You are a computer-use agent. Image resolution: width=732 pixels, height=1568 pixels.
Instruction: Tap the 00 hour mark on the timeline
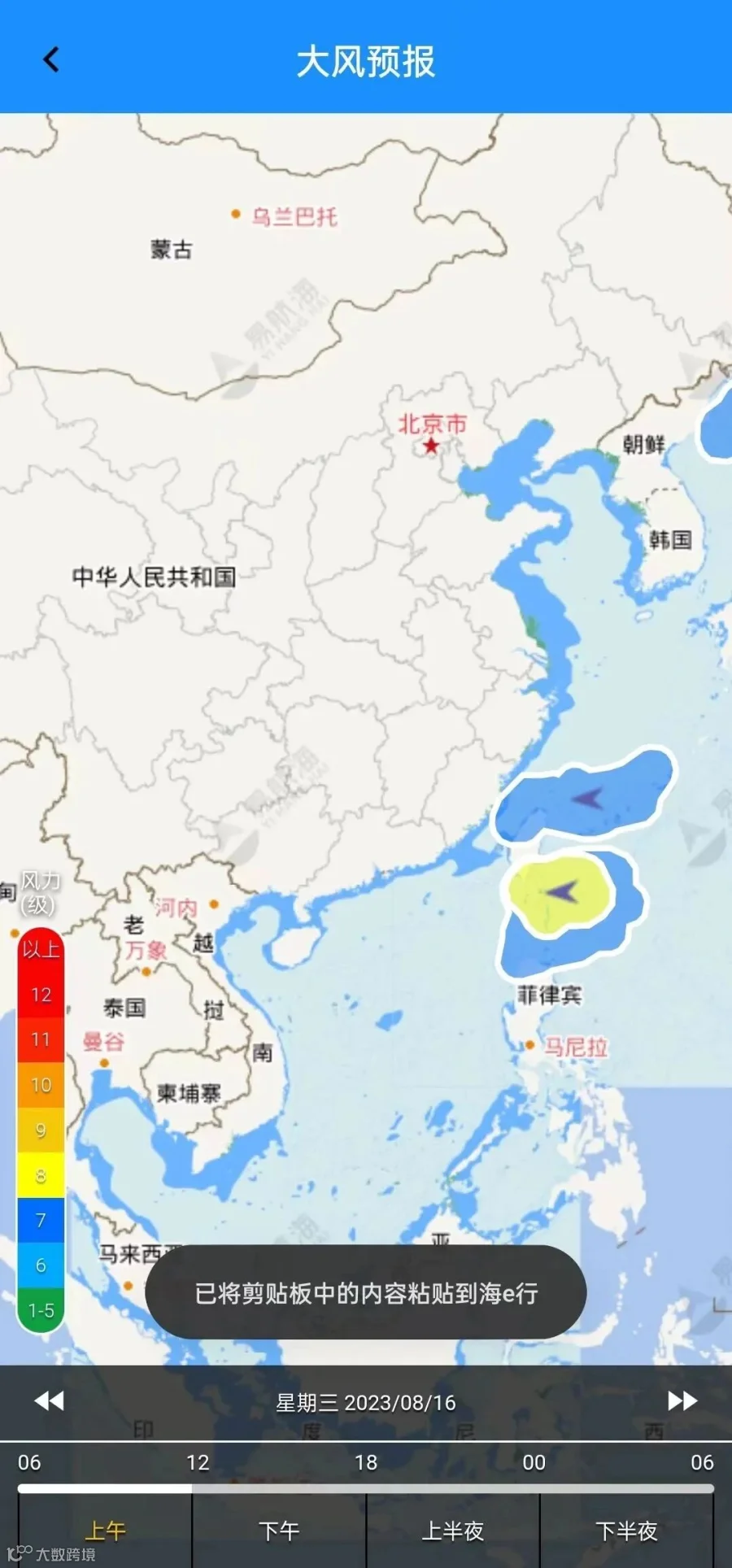534,1462
